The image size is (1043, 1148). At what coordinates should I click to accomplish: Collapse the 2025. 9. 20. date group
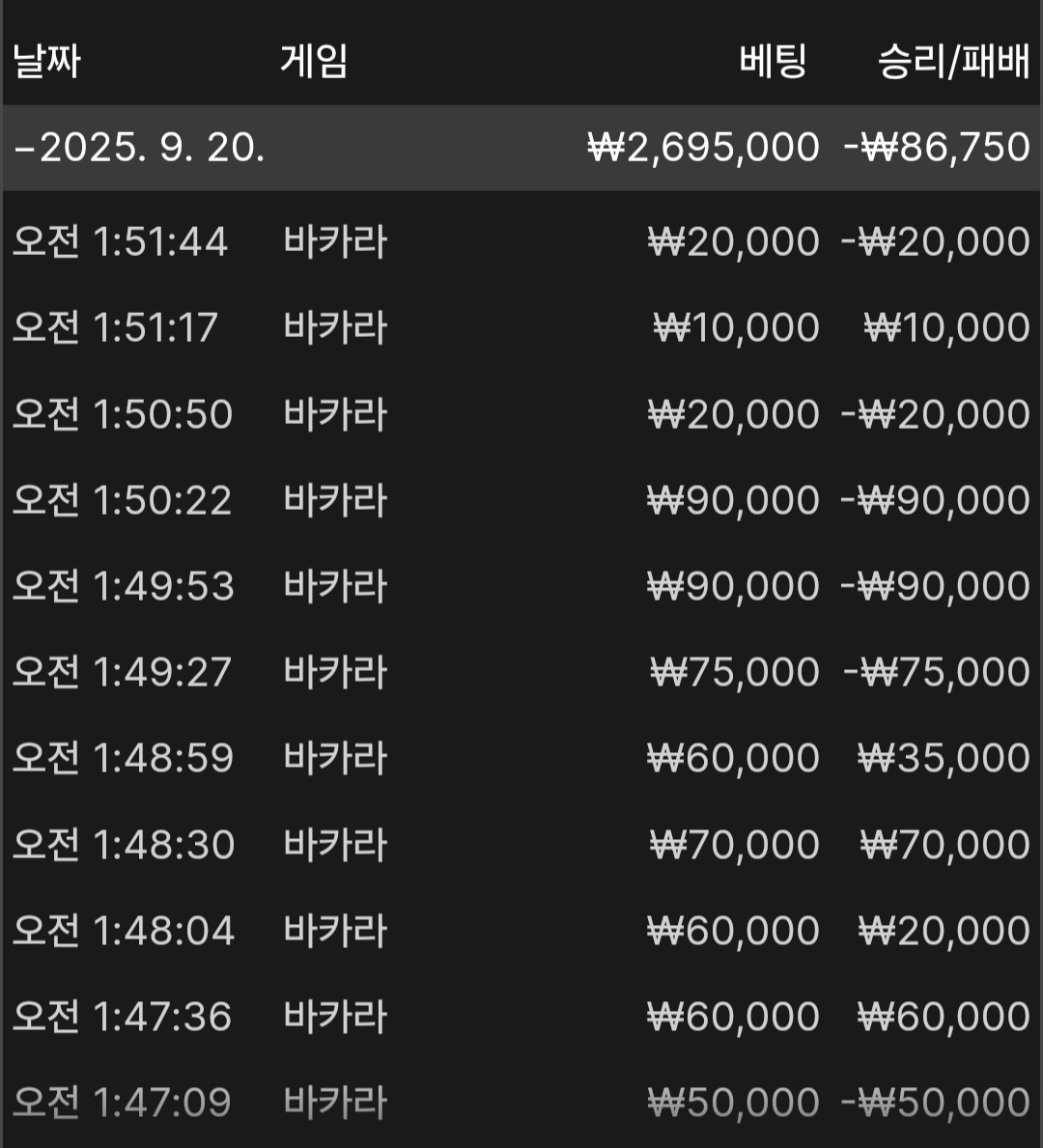(x=140, y=148)
